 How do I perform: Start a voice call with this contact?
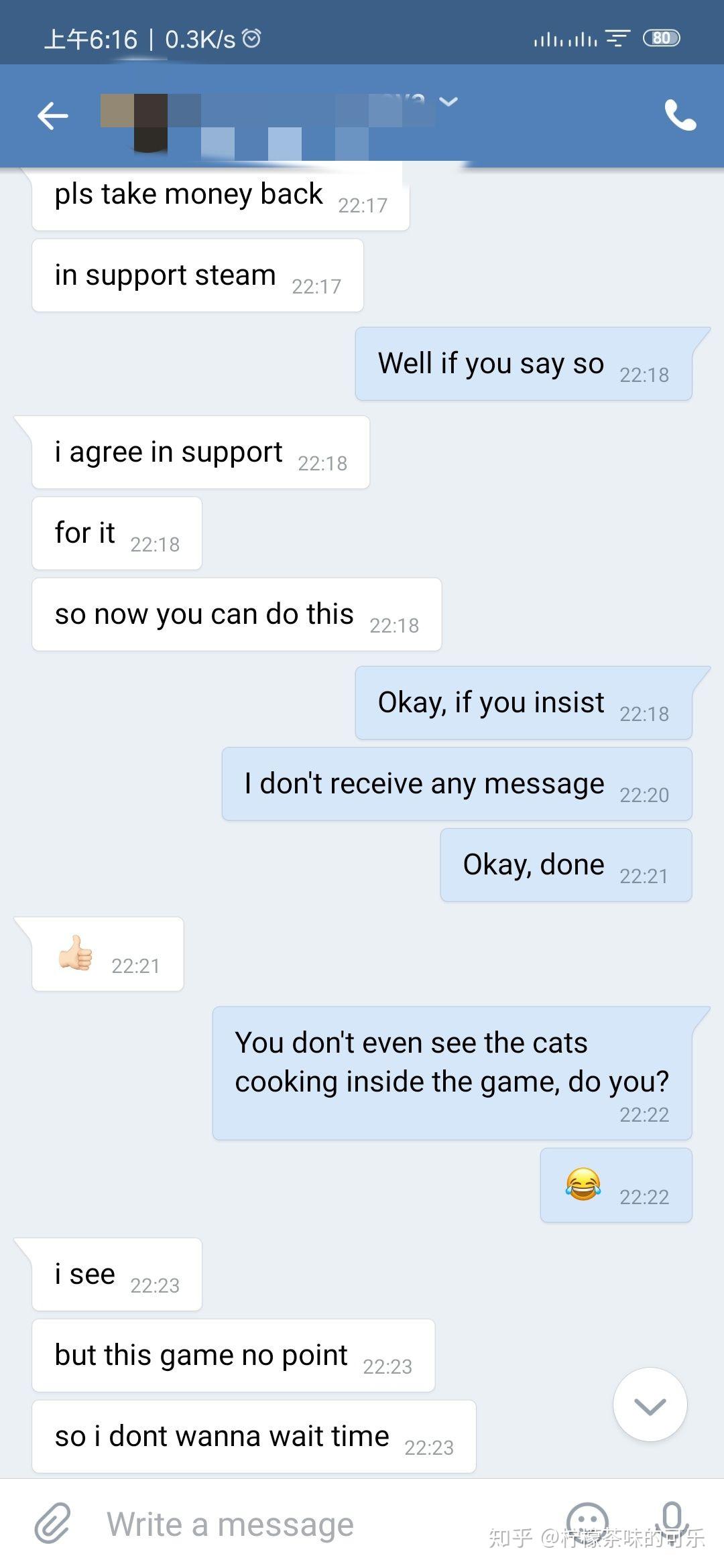tap(680, 115)
